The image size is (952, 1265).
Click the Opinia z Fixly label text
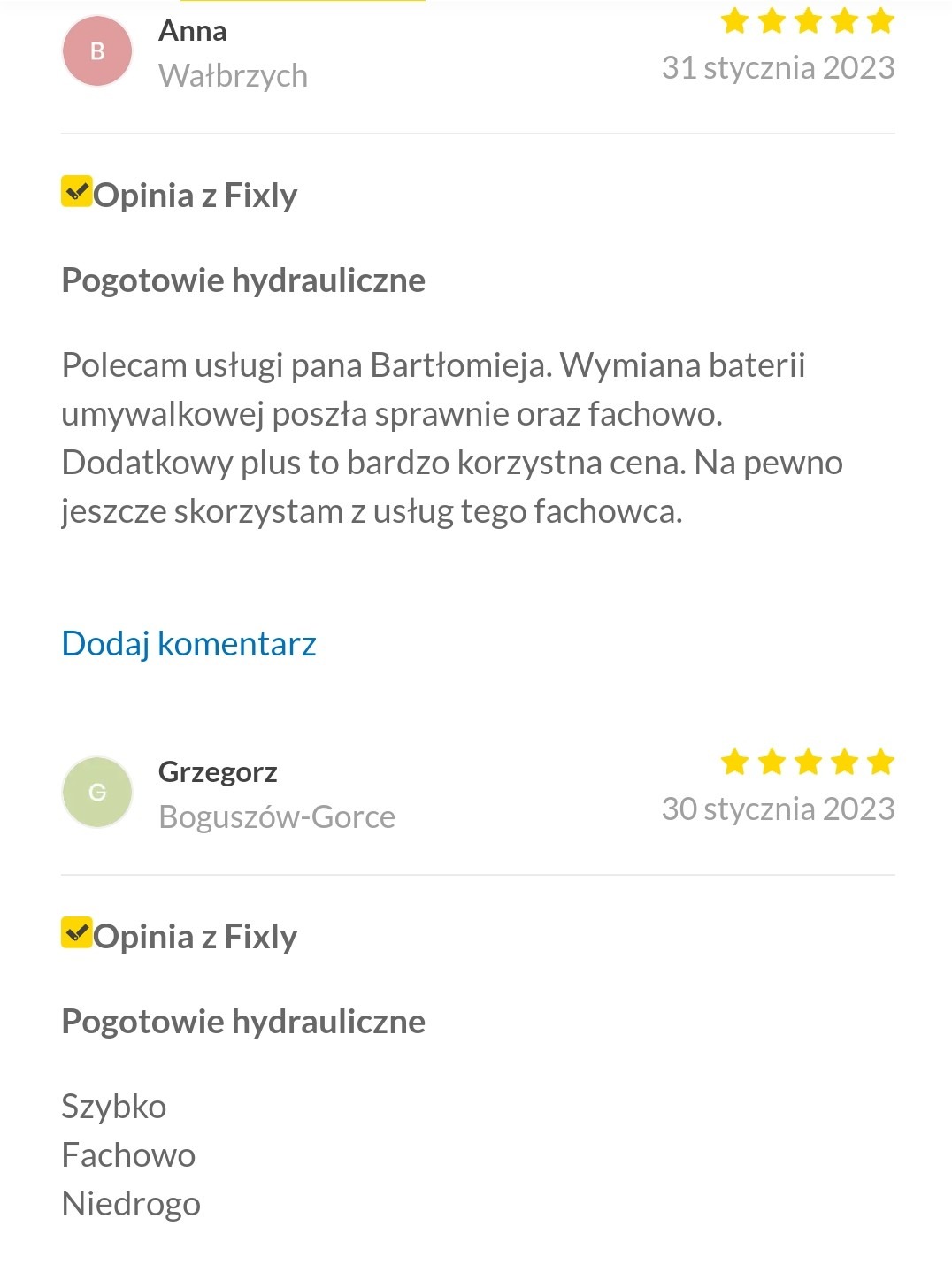pos(195,193)
